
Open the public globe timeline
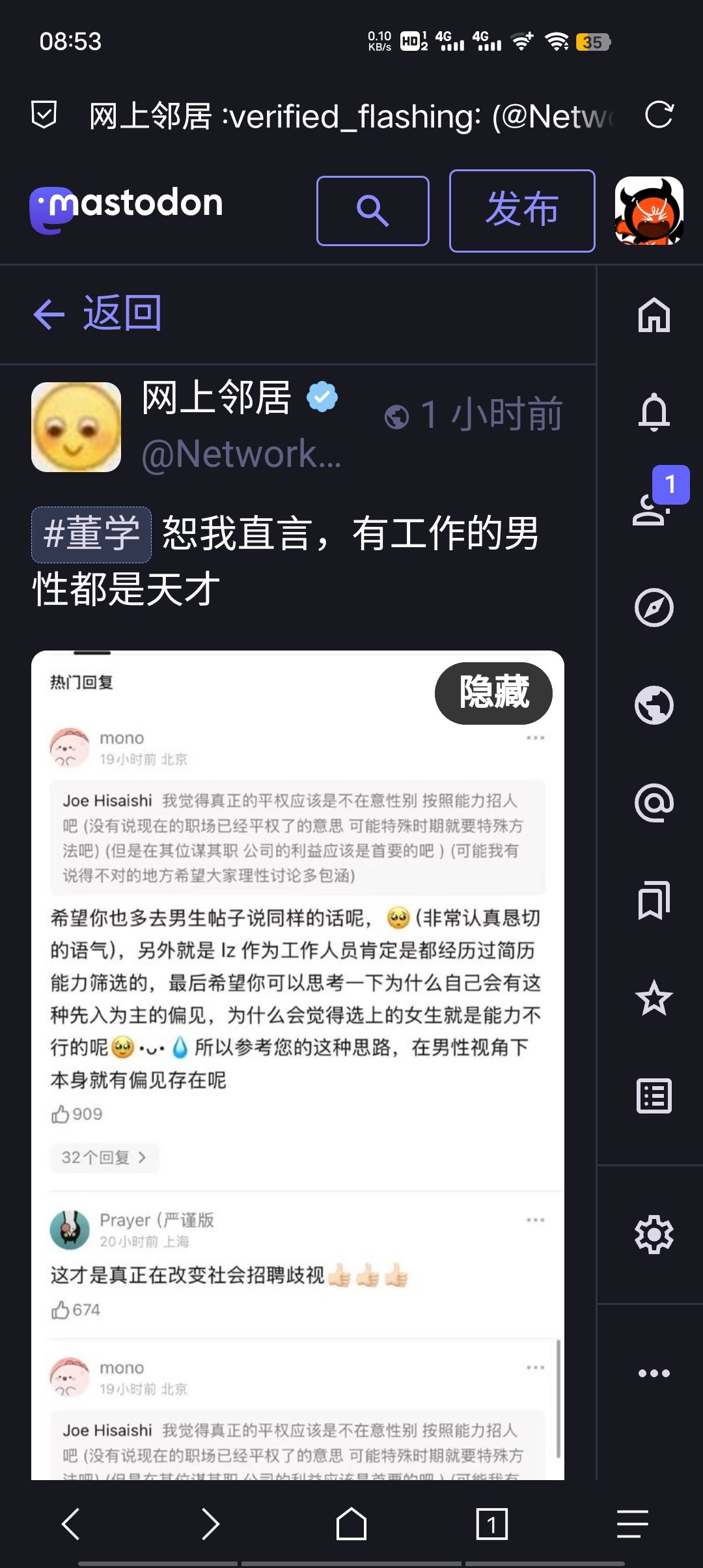(654, 705)
